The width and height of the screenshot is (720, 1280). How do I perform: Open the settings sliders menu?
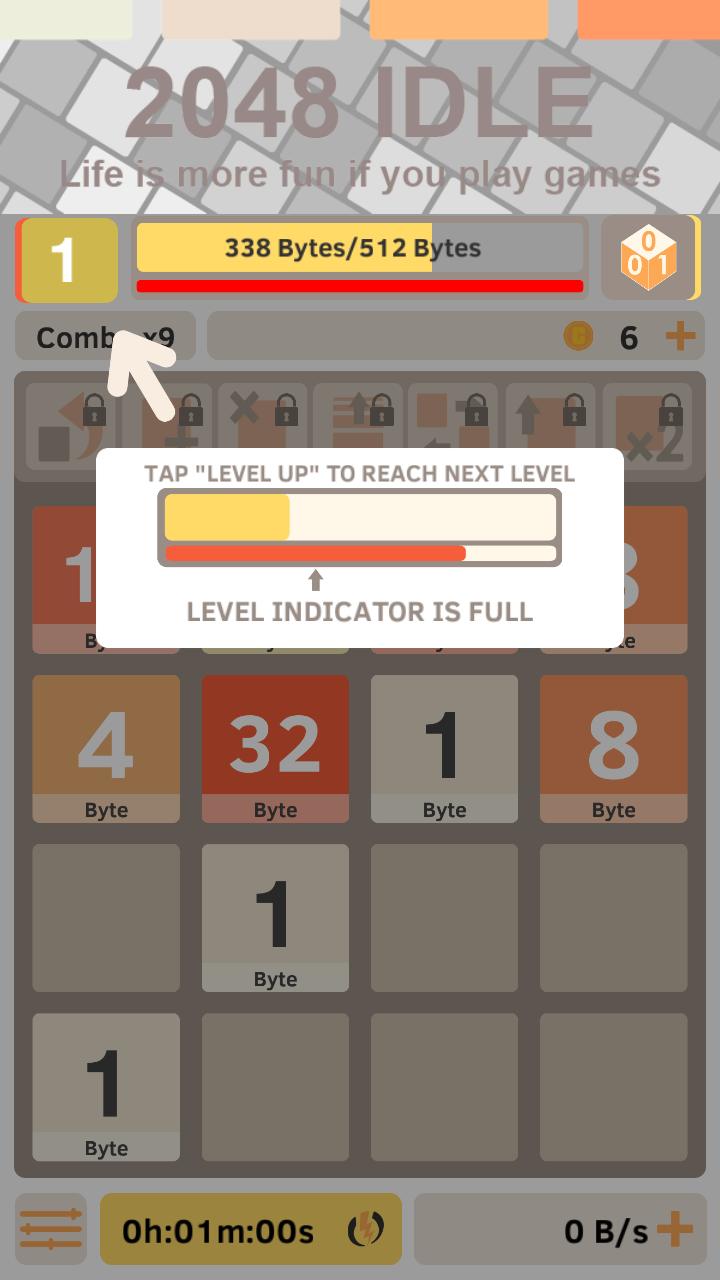(x=50, y=1229)
